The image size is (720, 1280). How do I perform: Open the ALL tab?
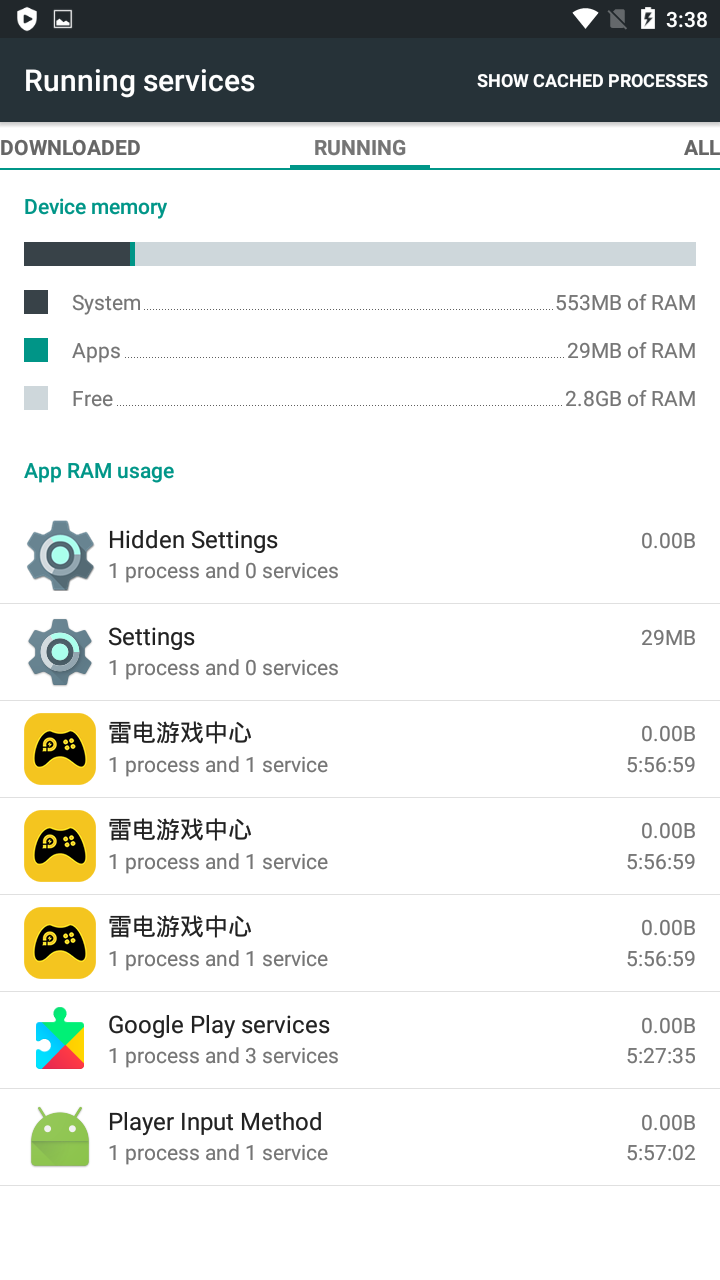[700, 147]
